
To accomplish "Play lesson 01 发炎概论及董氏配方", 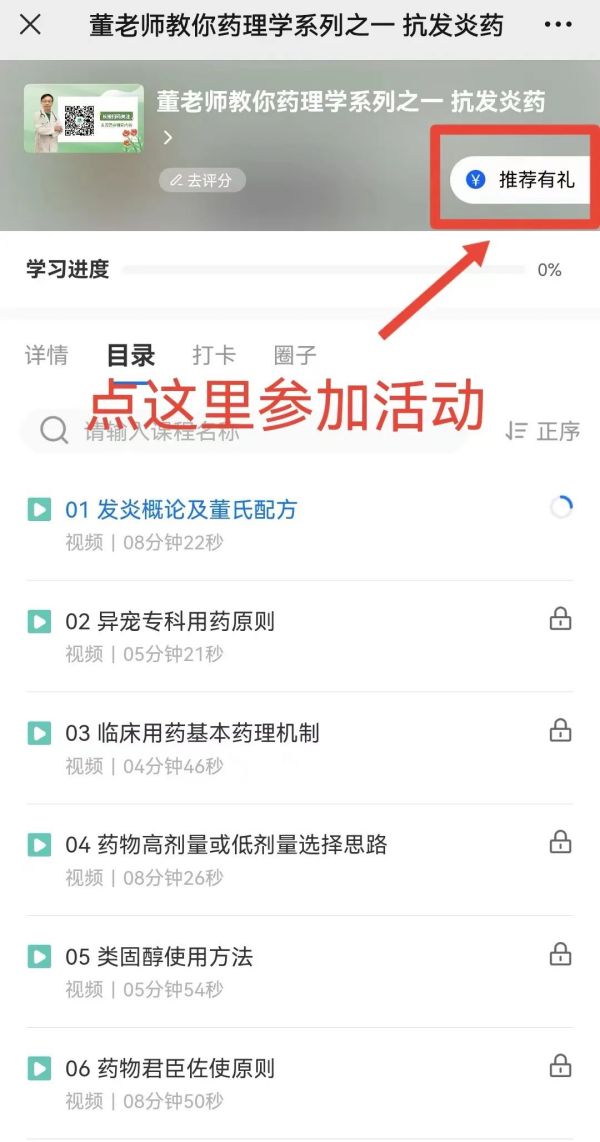I will [x=180, y=509].
